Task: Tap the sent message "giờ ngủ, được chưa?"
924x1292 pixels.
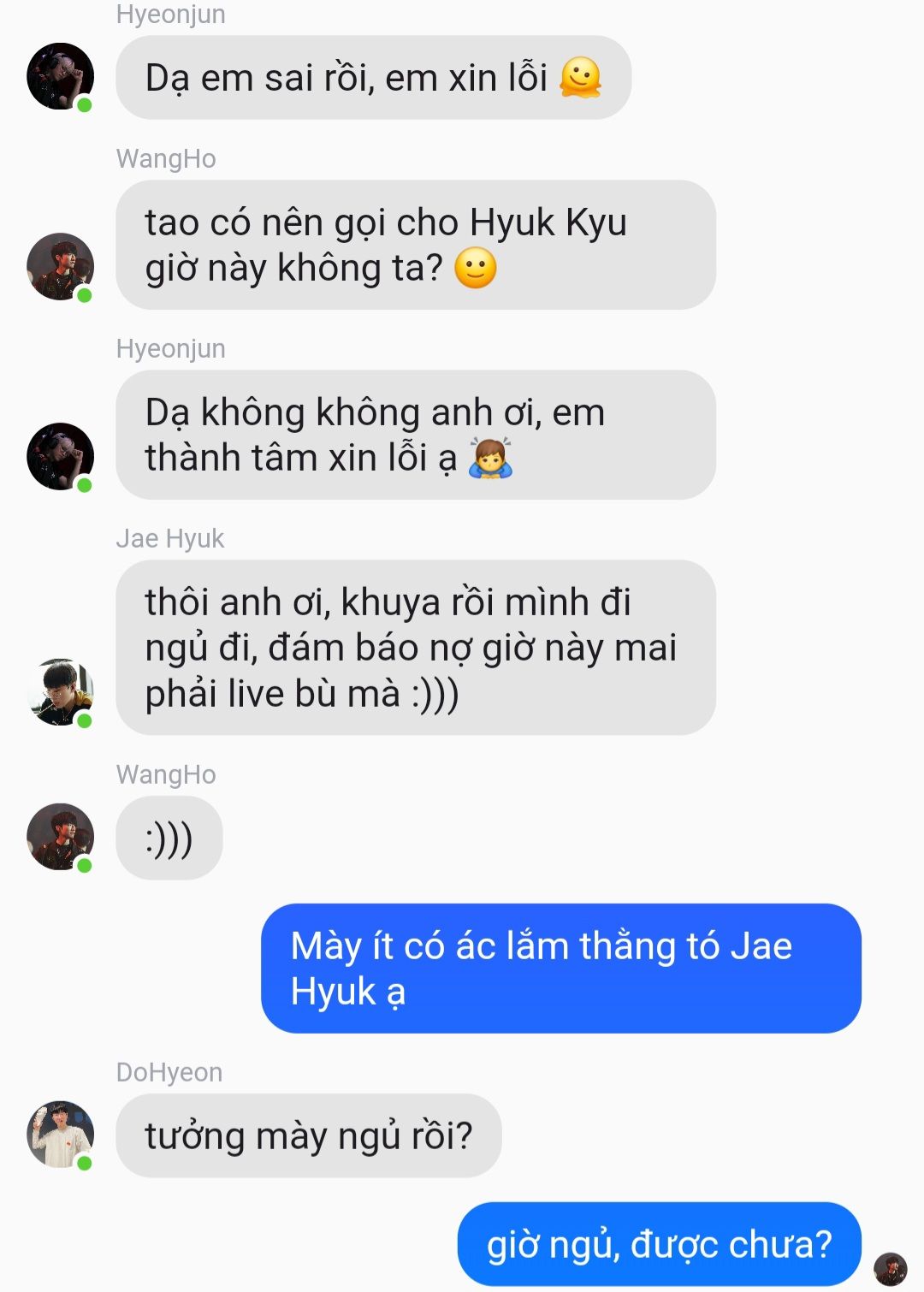Action: click(x=659, y=1243)
